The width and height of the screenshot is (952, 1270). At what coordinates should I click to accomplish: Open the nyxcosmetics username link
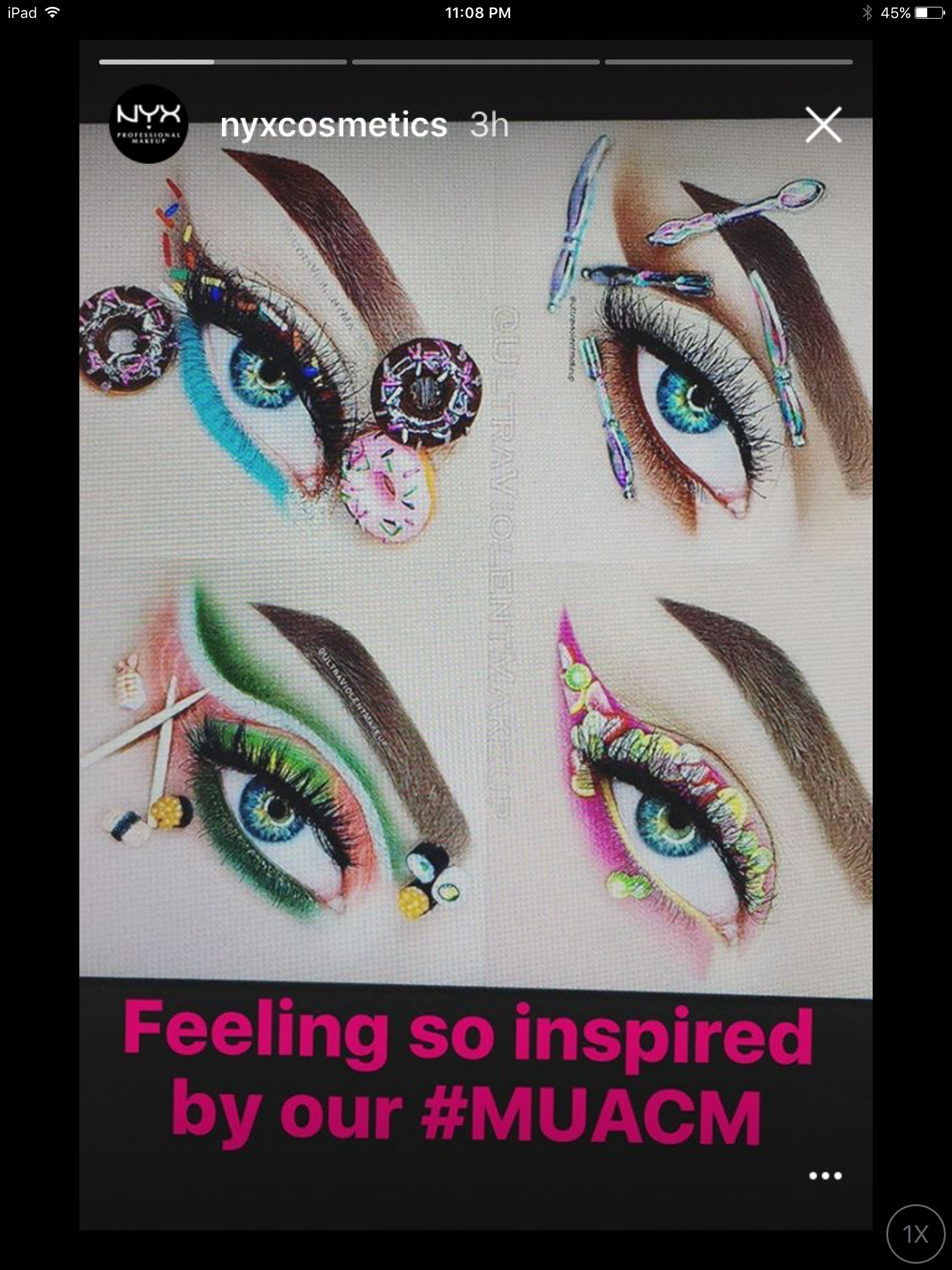(333, 125)
